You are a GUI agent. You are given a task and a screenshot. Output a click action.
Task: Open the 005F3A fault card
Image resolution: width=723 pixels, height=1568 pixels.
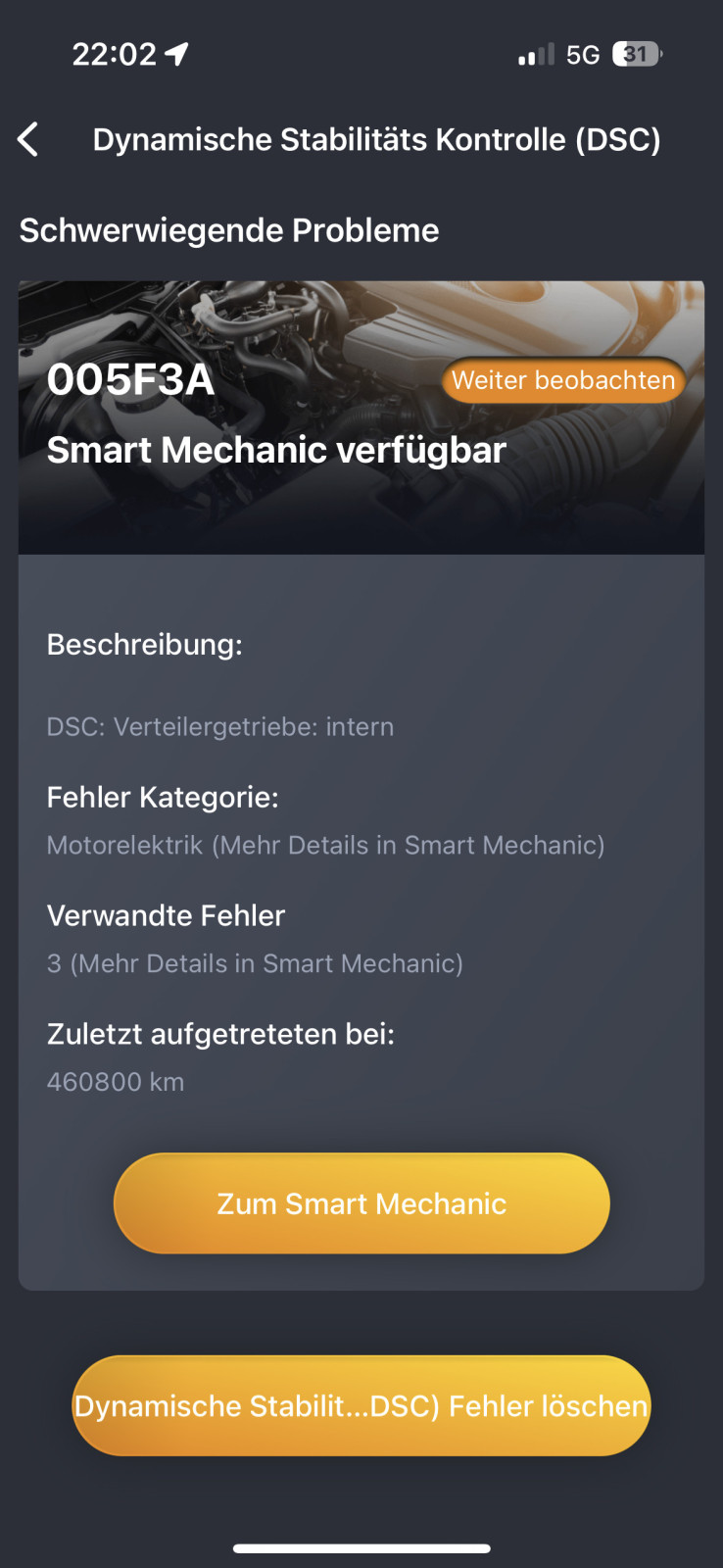coord(130,380)
